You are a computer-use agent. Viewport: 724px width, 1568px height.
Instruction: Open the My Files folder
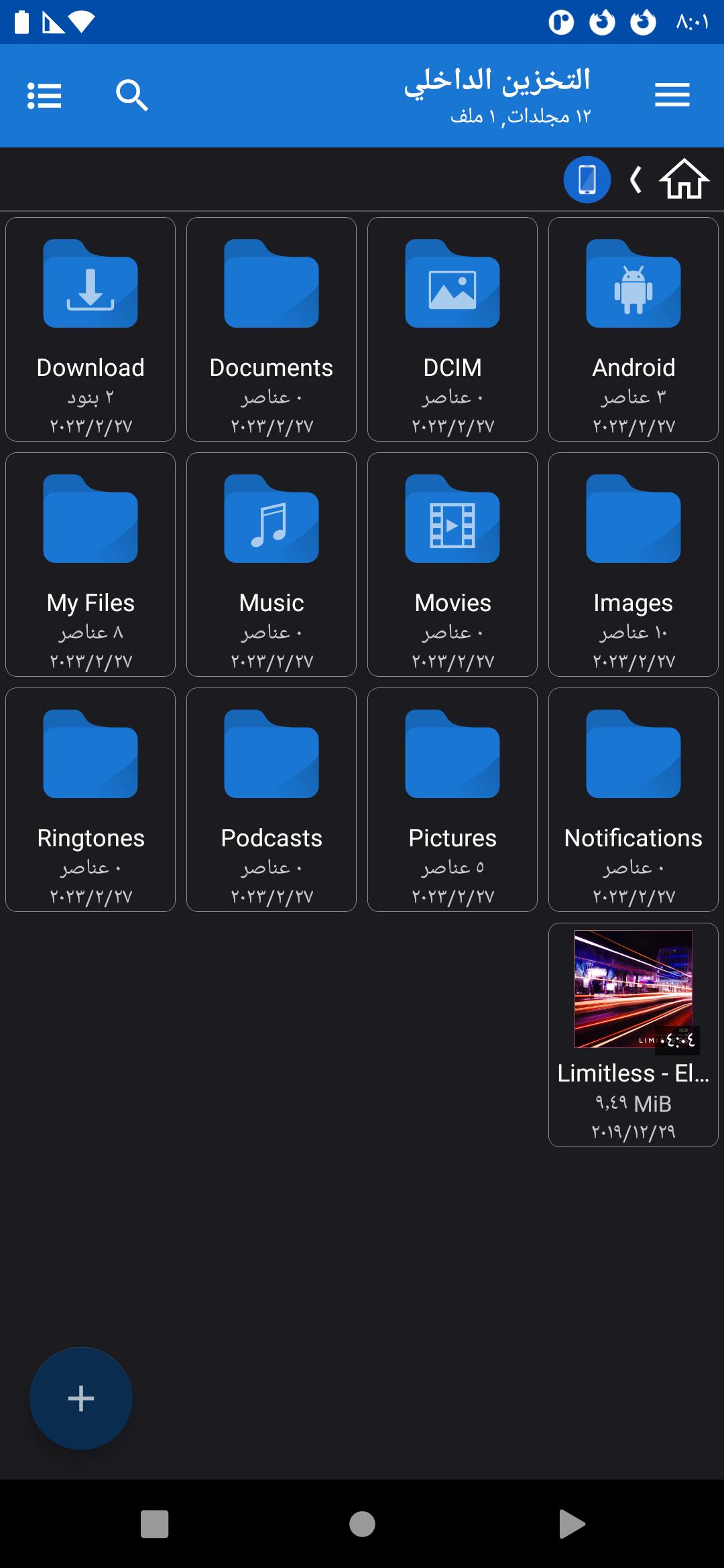click(90, 564)
